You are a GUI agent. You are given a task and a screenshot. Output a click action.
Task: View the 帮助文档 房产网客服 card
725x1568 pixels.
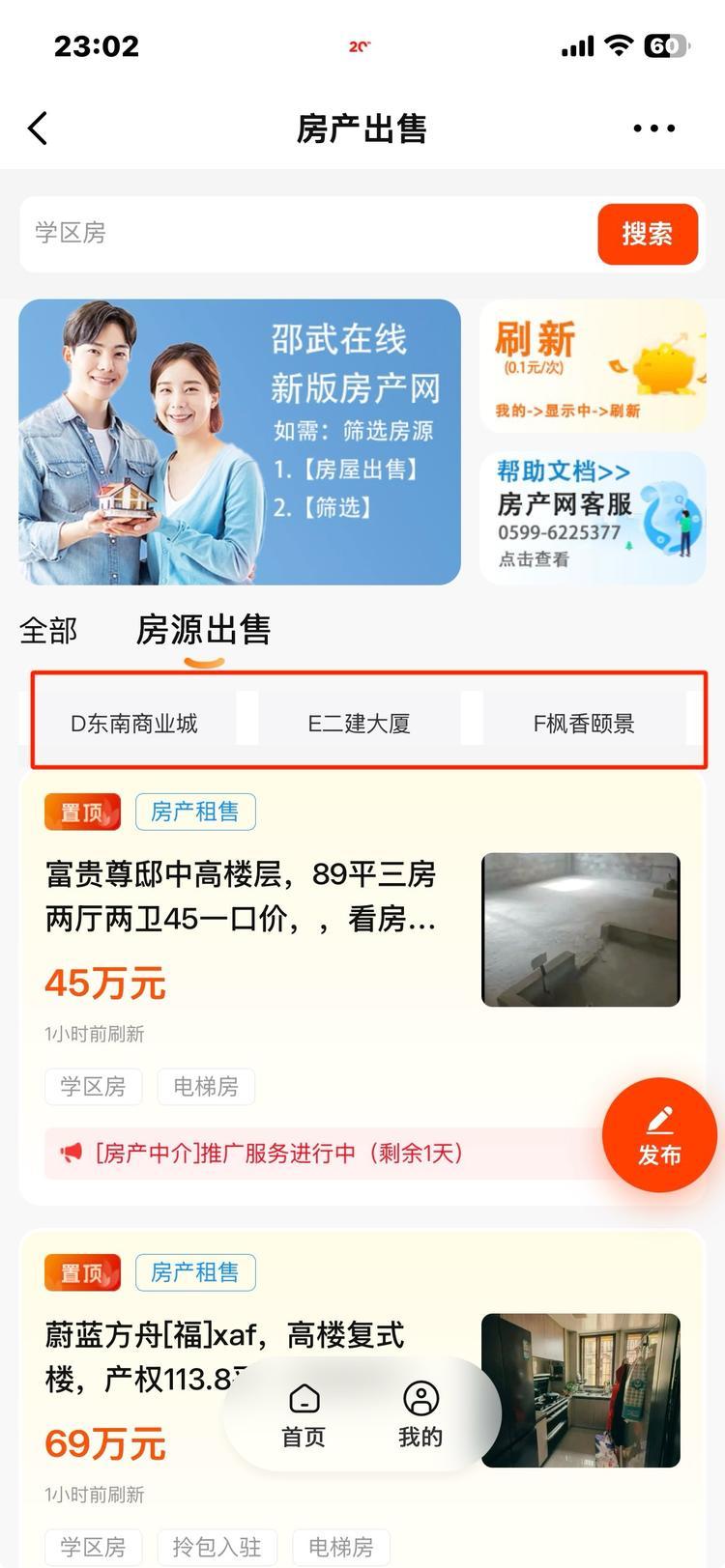593,518
